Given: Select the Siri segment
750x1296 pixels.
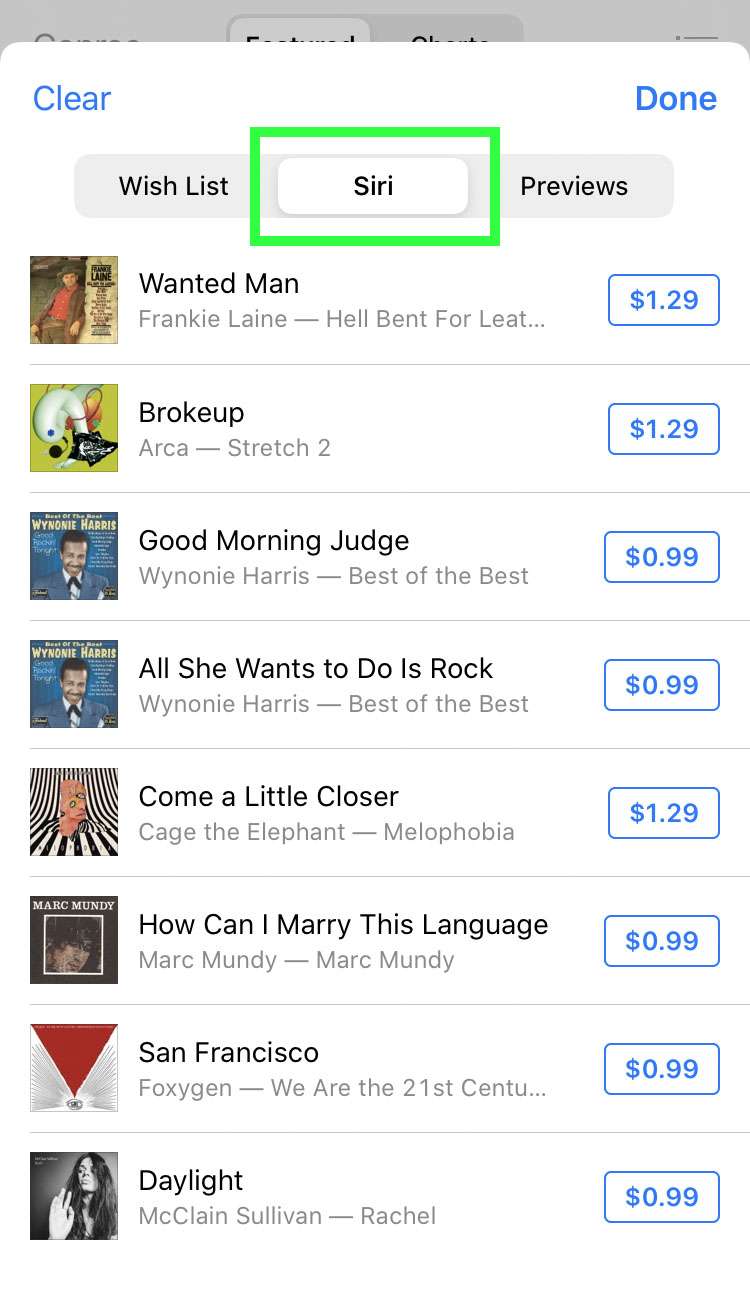Looking at the screenshot, I should (x=373, y=186).
